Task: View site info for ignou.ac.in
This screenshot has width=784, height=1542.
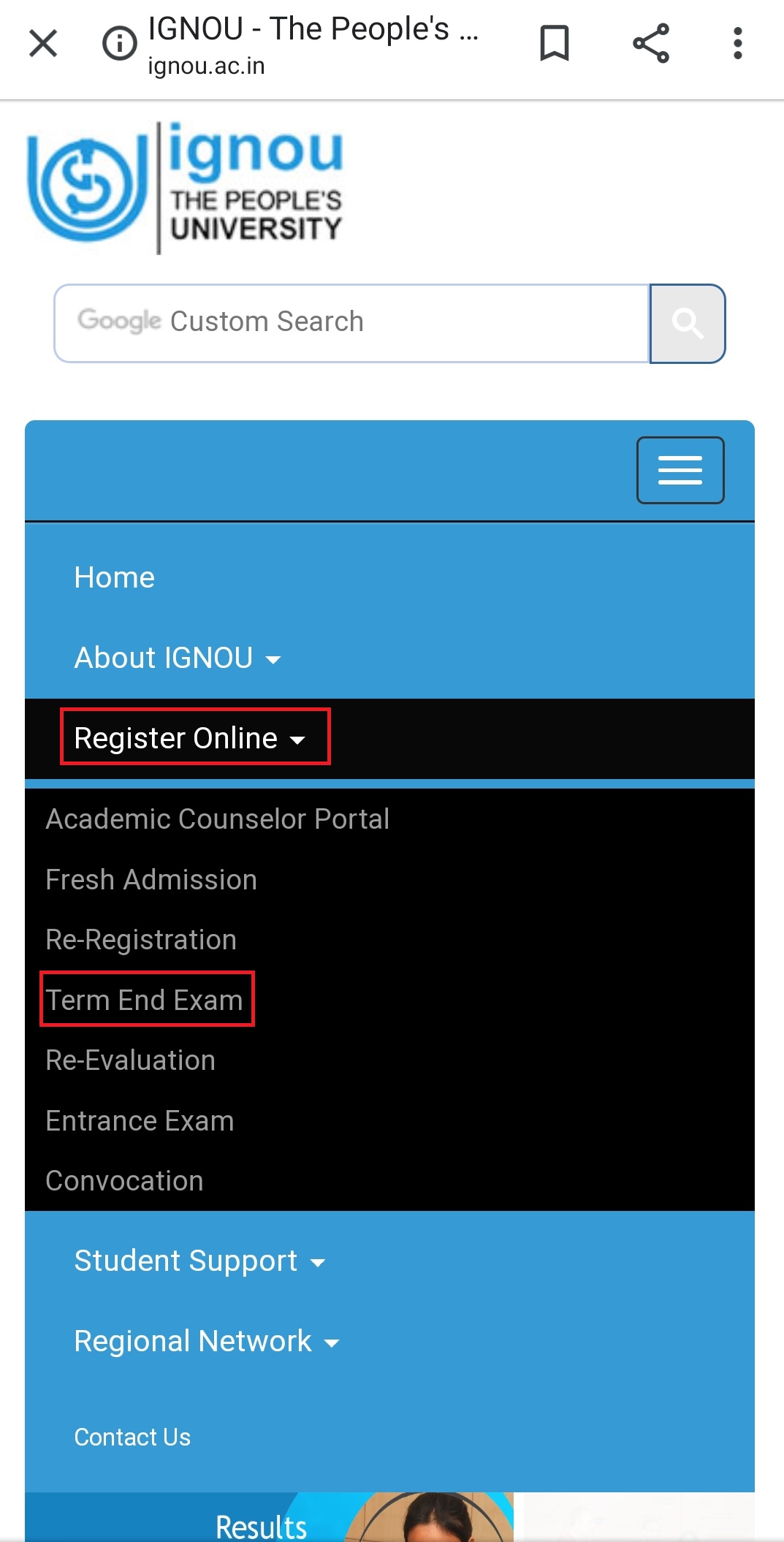Action: click(x=119, y=43)
